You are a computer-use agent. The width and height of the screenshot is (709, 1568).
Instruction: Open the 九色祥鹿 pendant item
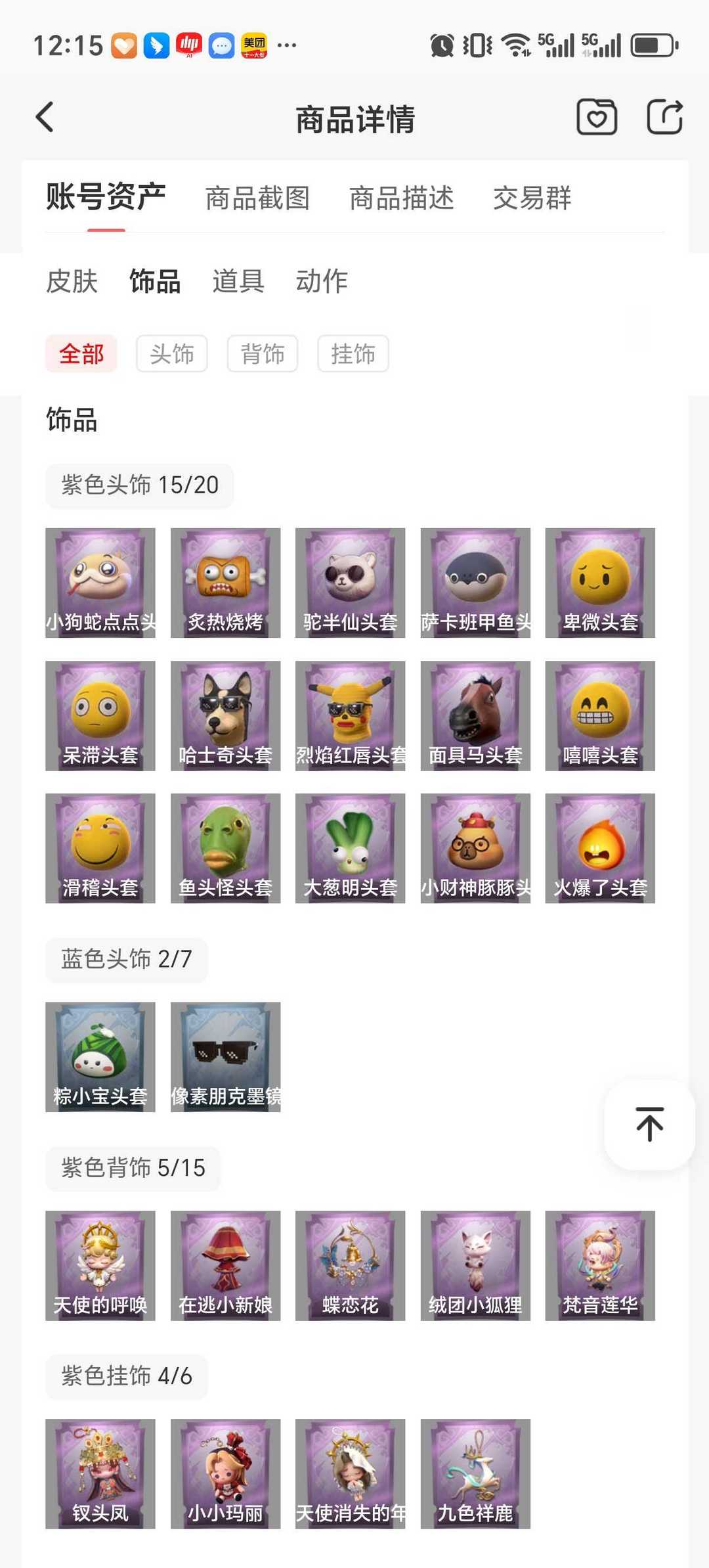click(475, 1473)
